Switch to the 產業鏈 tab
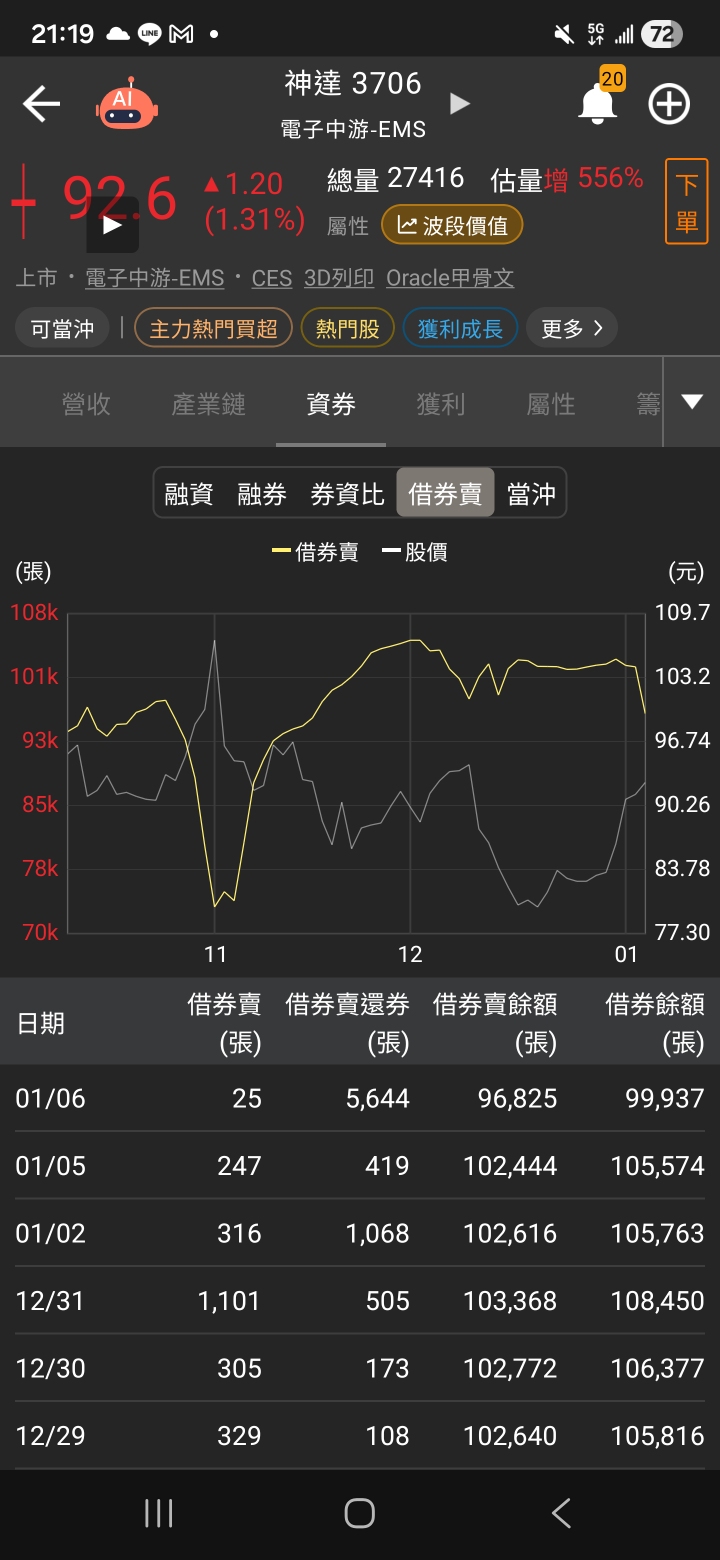 [x=208, y=404]
